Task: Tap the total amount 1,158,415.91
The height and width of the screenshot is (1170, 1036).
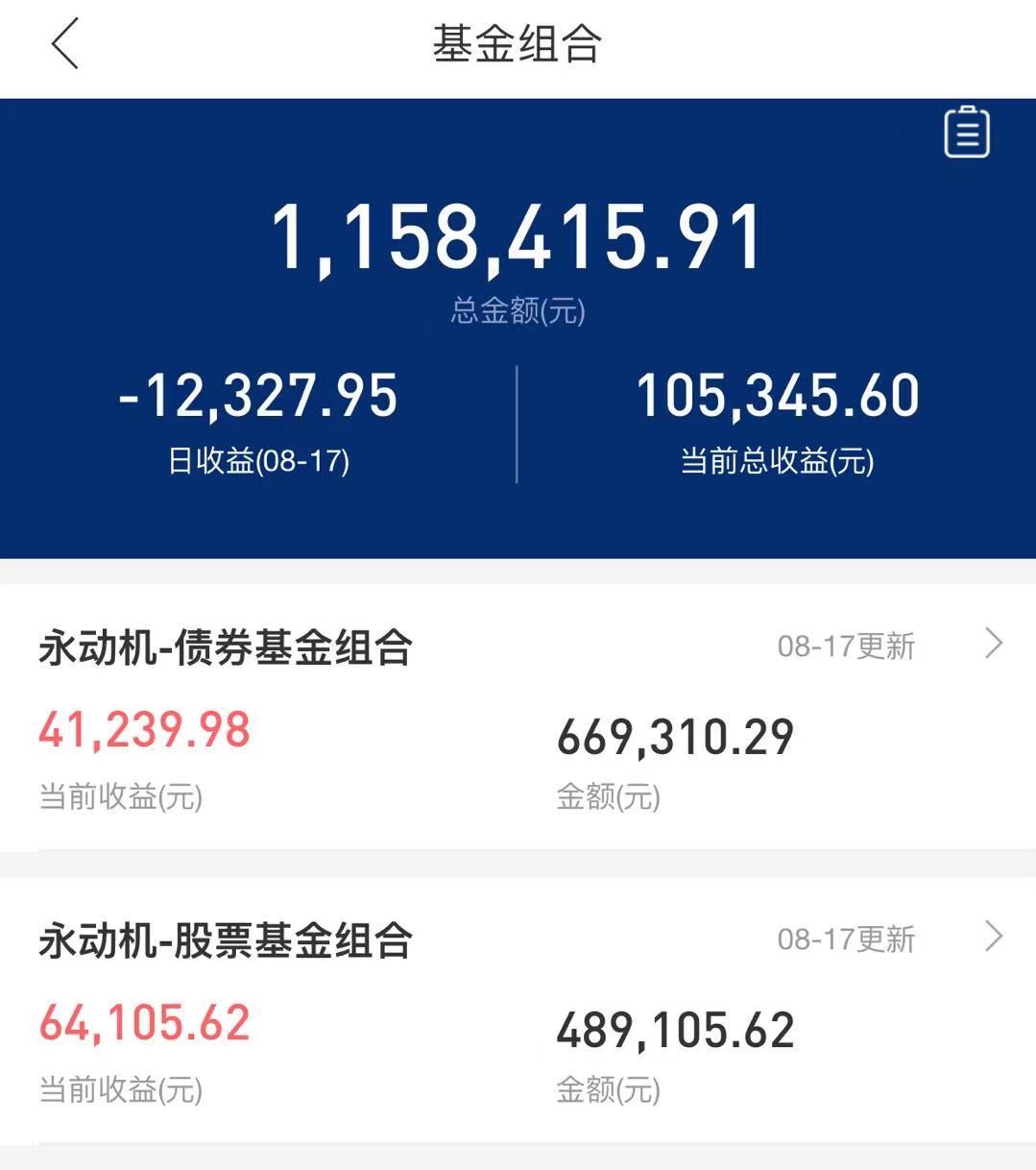Action: coord(517,233)
